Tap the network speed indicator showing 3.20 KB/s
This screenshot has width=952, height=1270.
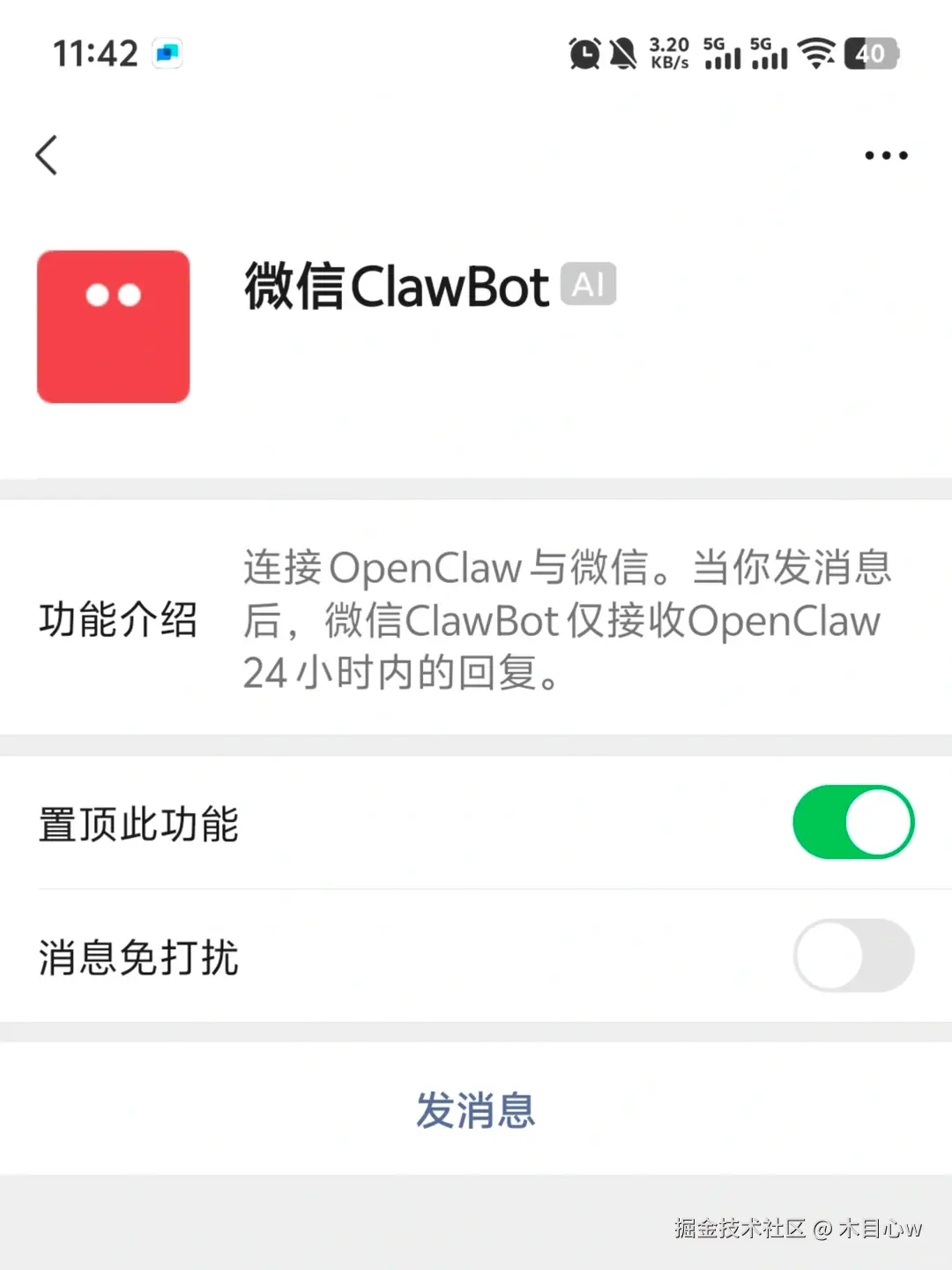tap(667, 54)
